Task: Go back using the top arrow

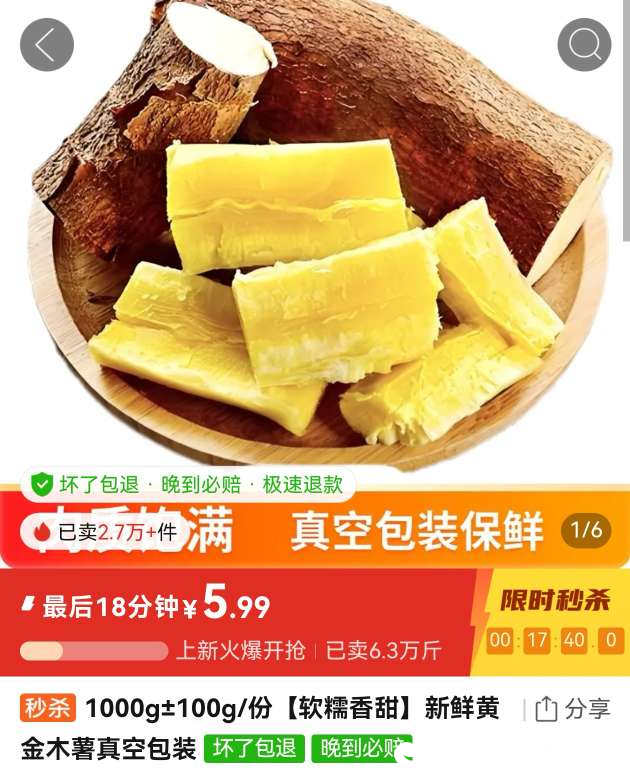Action: tap(47, 45)
